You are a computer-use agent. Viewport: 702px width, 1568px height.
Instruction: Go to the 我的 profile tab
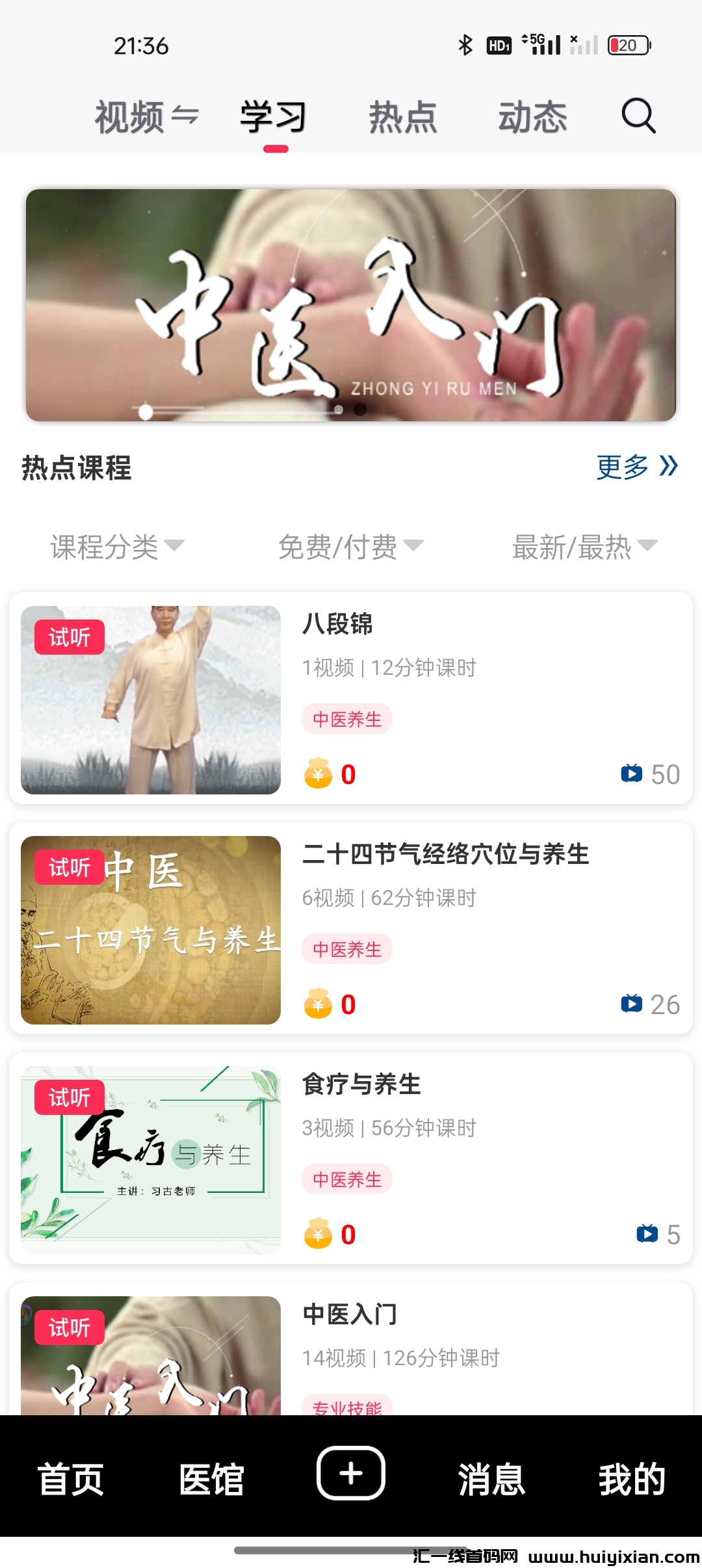point(632,1480)
